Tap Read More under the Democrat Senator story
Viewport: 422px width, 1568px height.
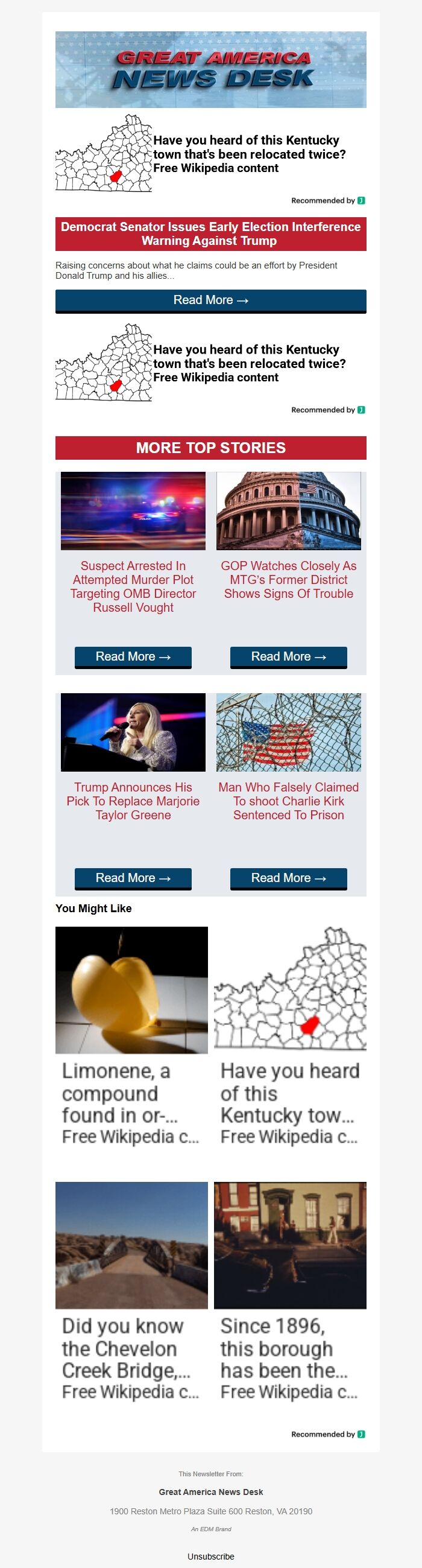[210, 300]
